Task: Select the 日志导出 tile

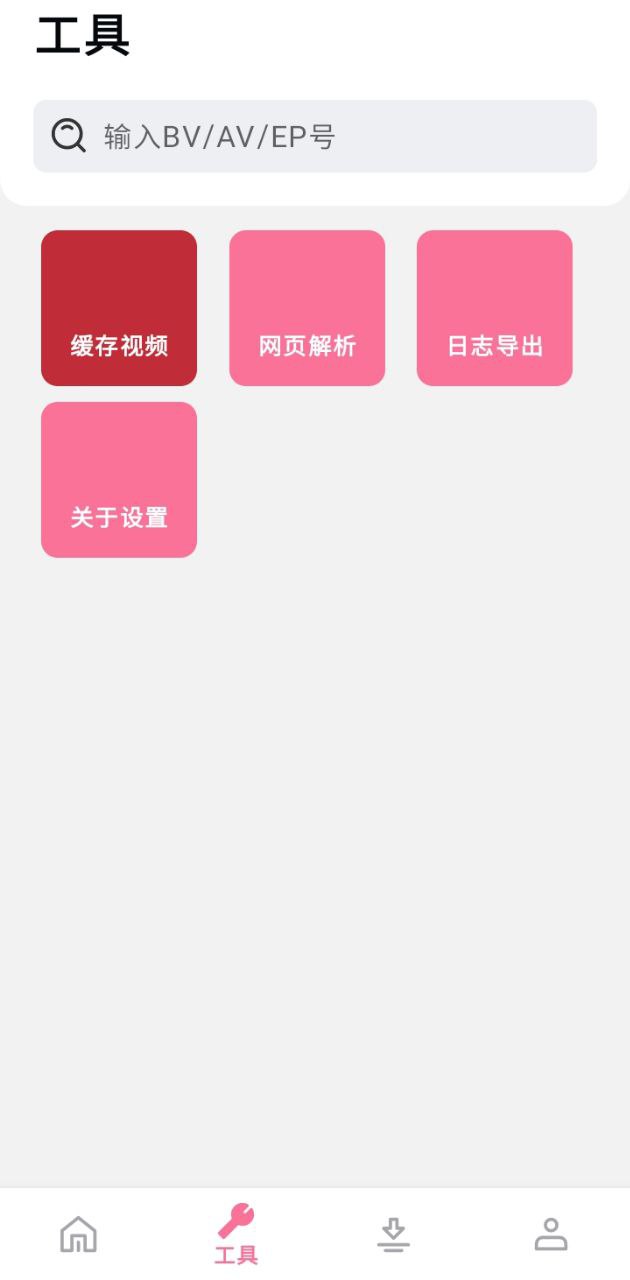Action: tap(494, 308)
